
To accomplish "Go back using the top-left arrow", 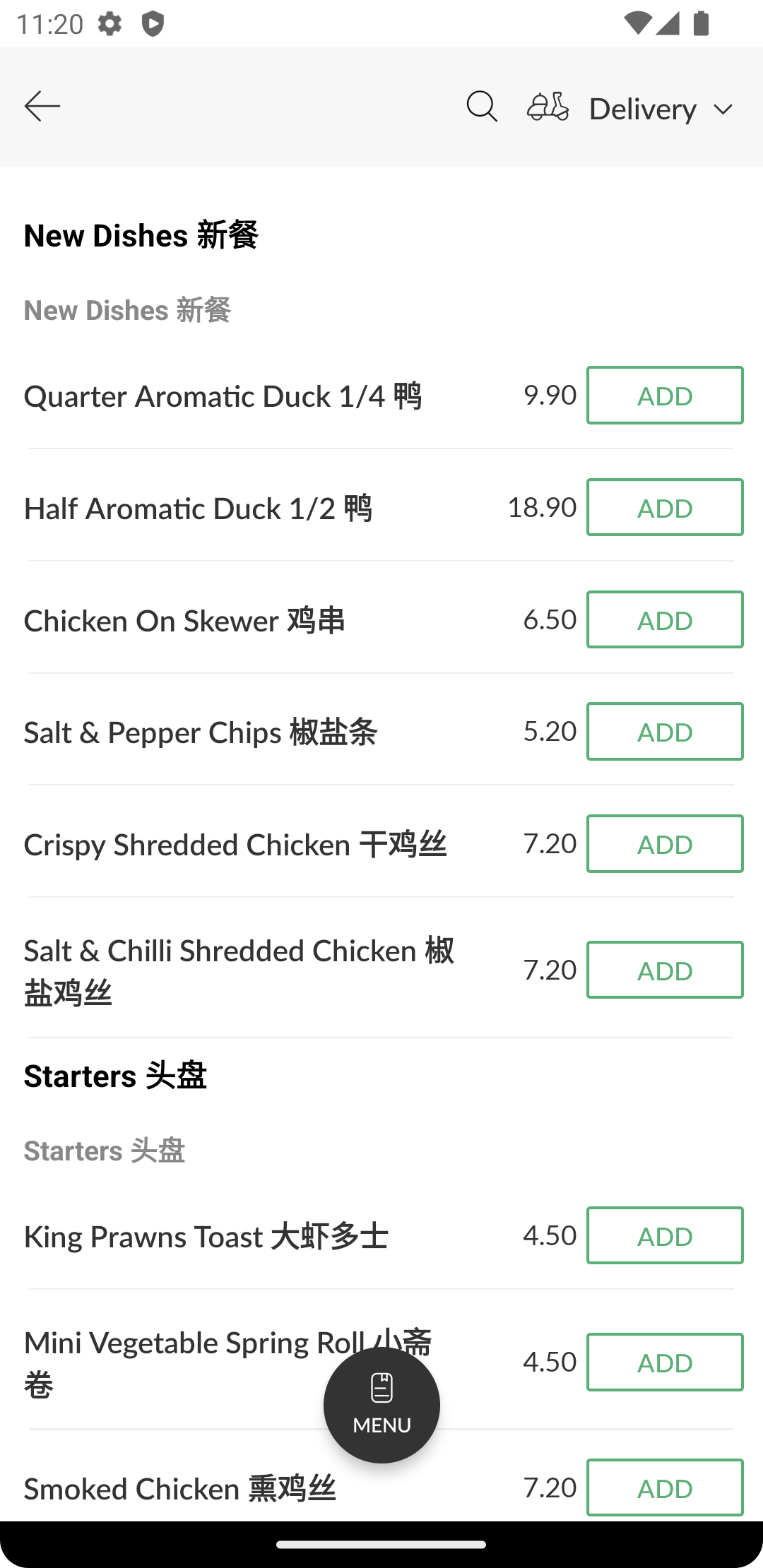I will (x=42, y=107).
